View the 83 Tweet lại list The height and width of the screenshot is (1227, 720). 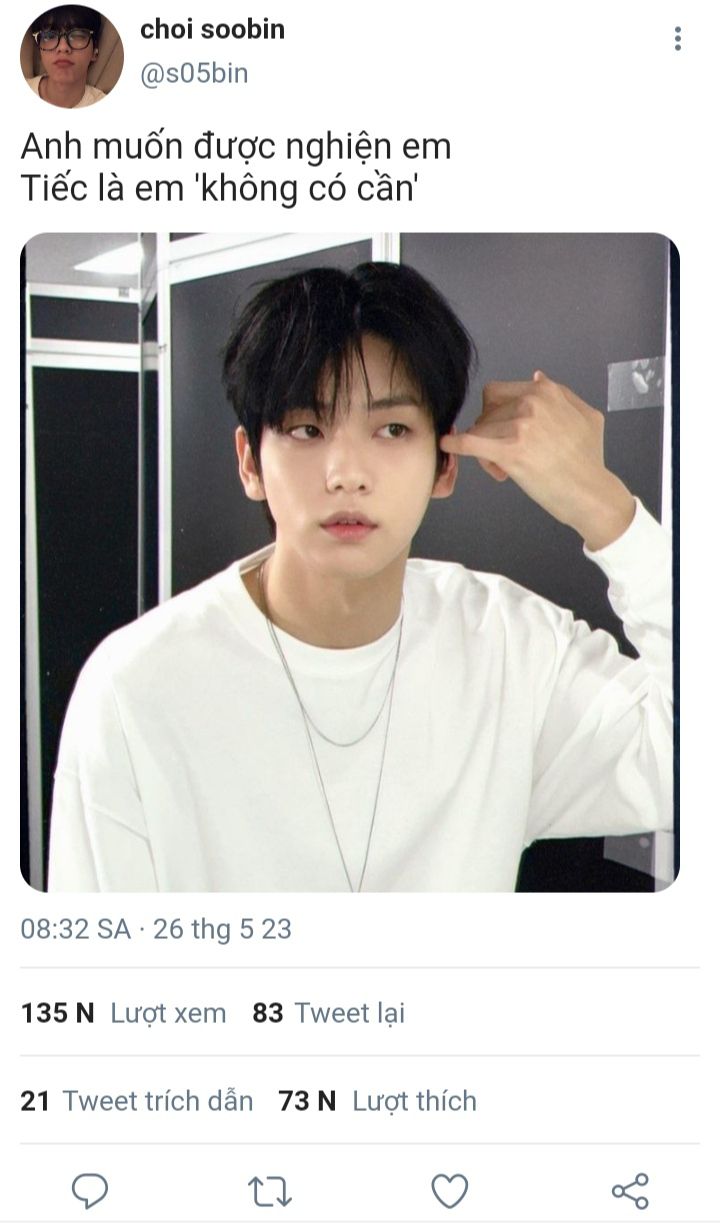(x=329, y=1013)
